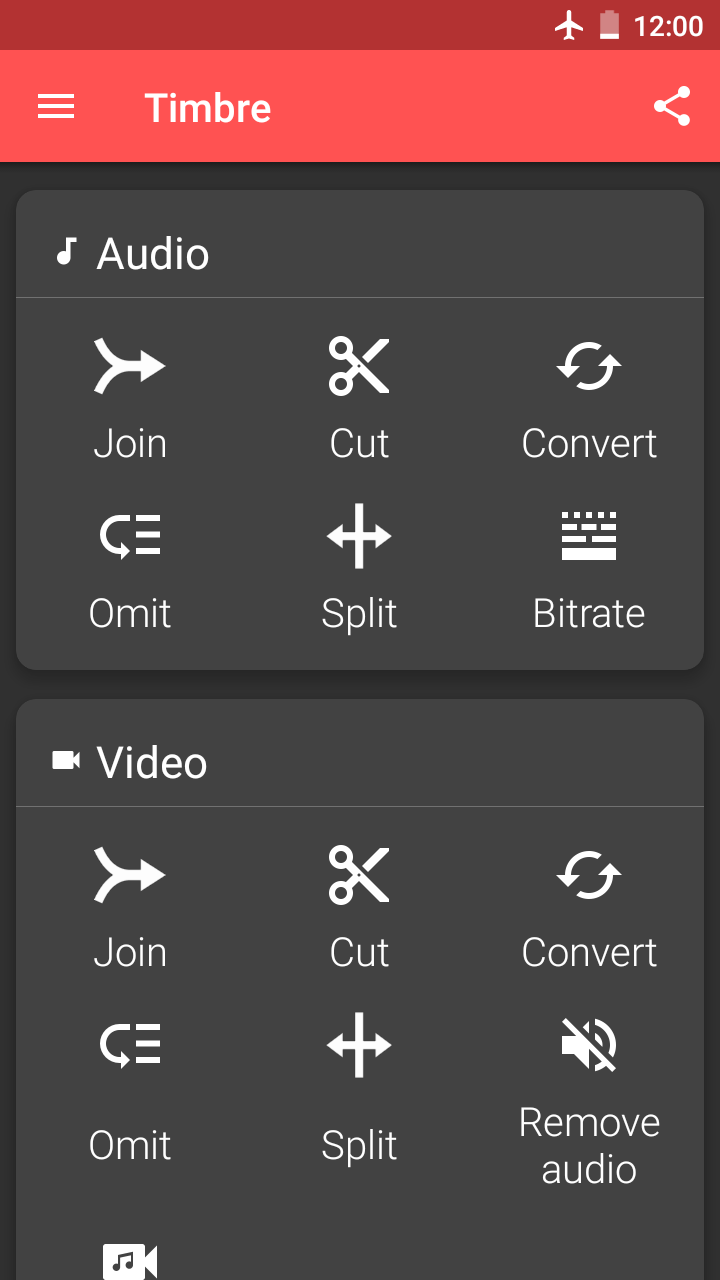This screenshot has width=720, height=1280.
Task: Launch Audio Split
Action: pos(359,570)
